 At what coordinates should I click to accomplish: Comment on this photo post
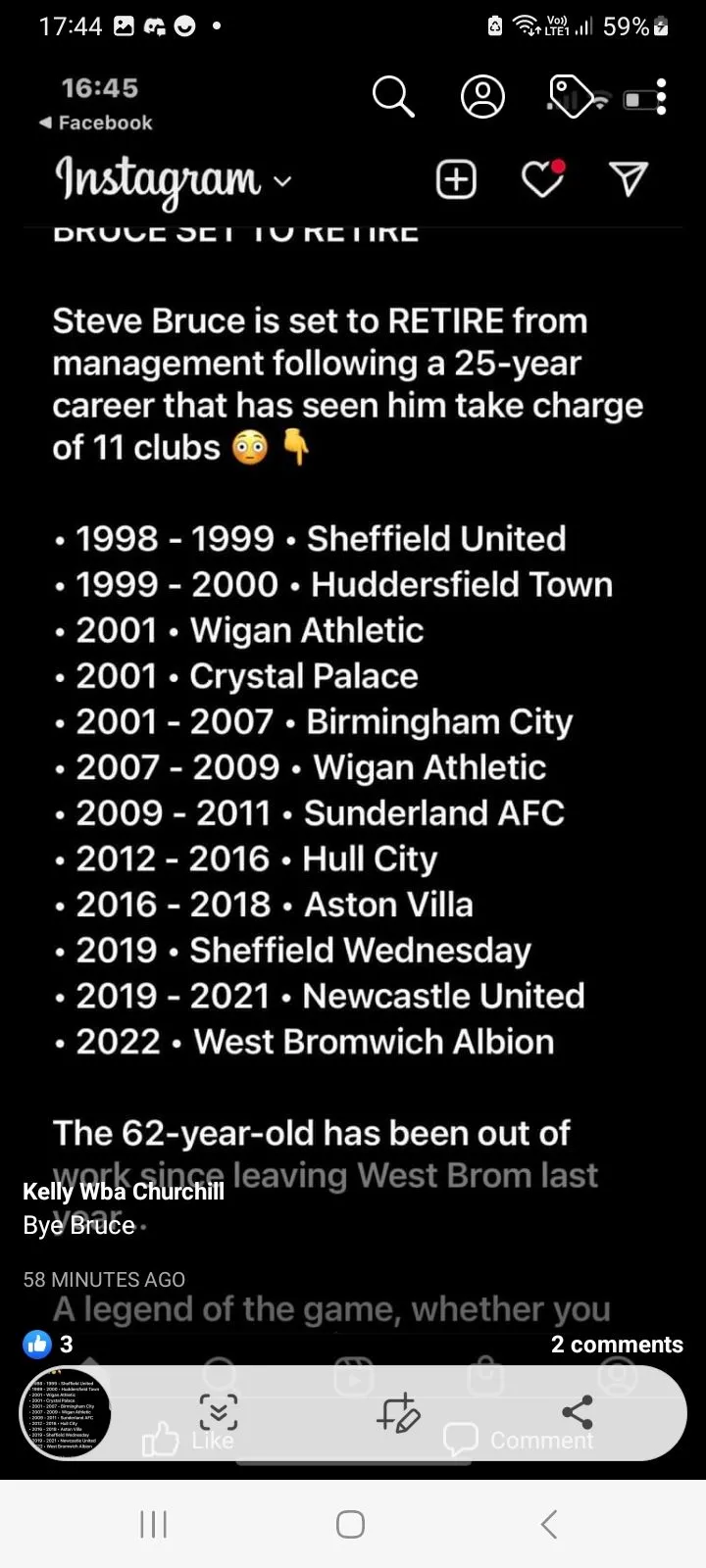(x=520, y=1440)
